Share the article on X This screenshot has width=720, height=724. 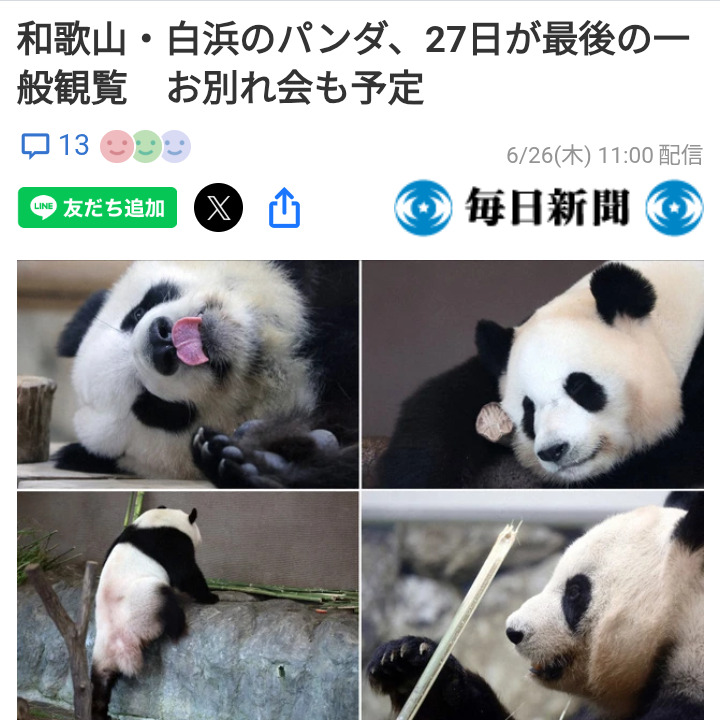pyautogui.click(x=218, y=208)
